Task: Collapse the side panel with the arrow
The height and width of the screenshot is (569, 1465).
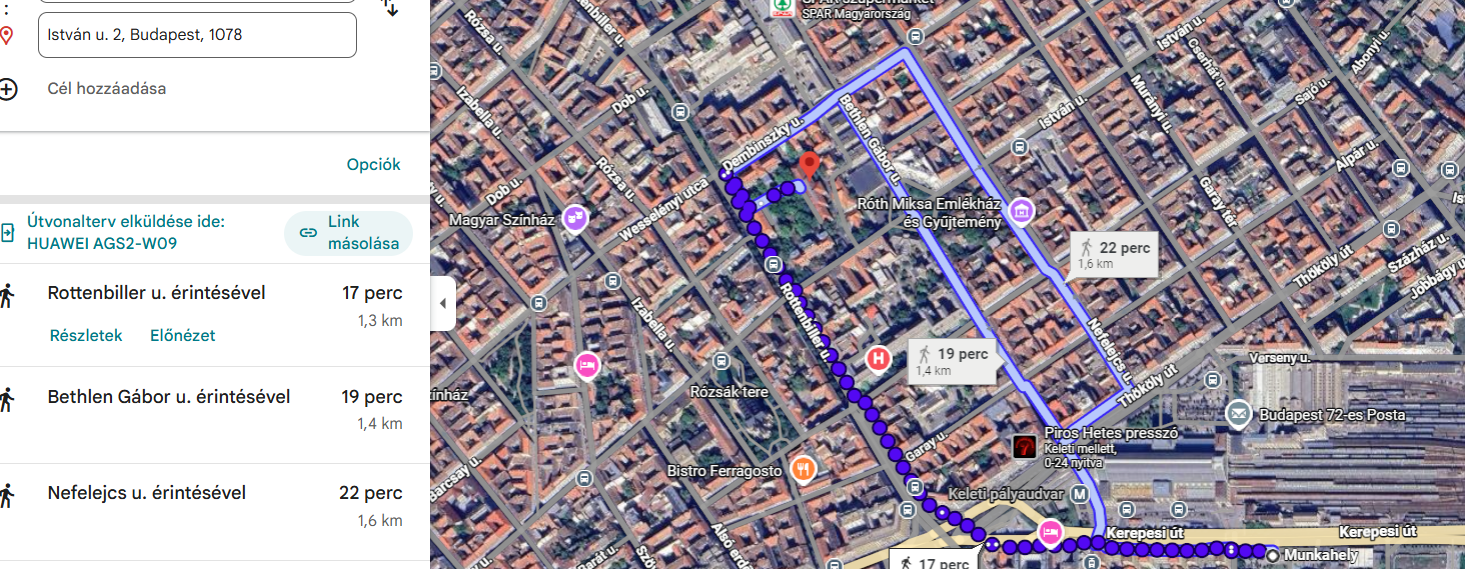Action: 442,304
